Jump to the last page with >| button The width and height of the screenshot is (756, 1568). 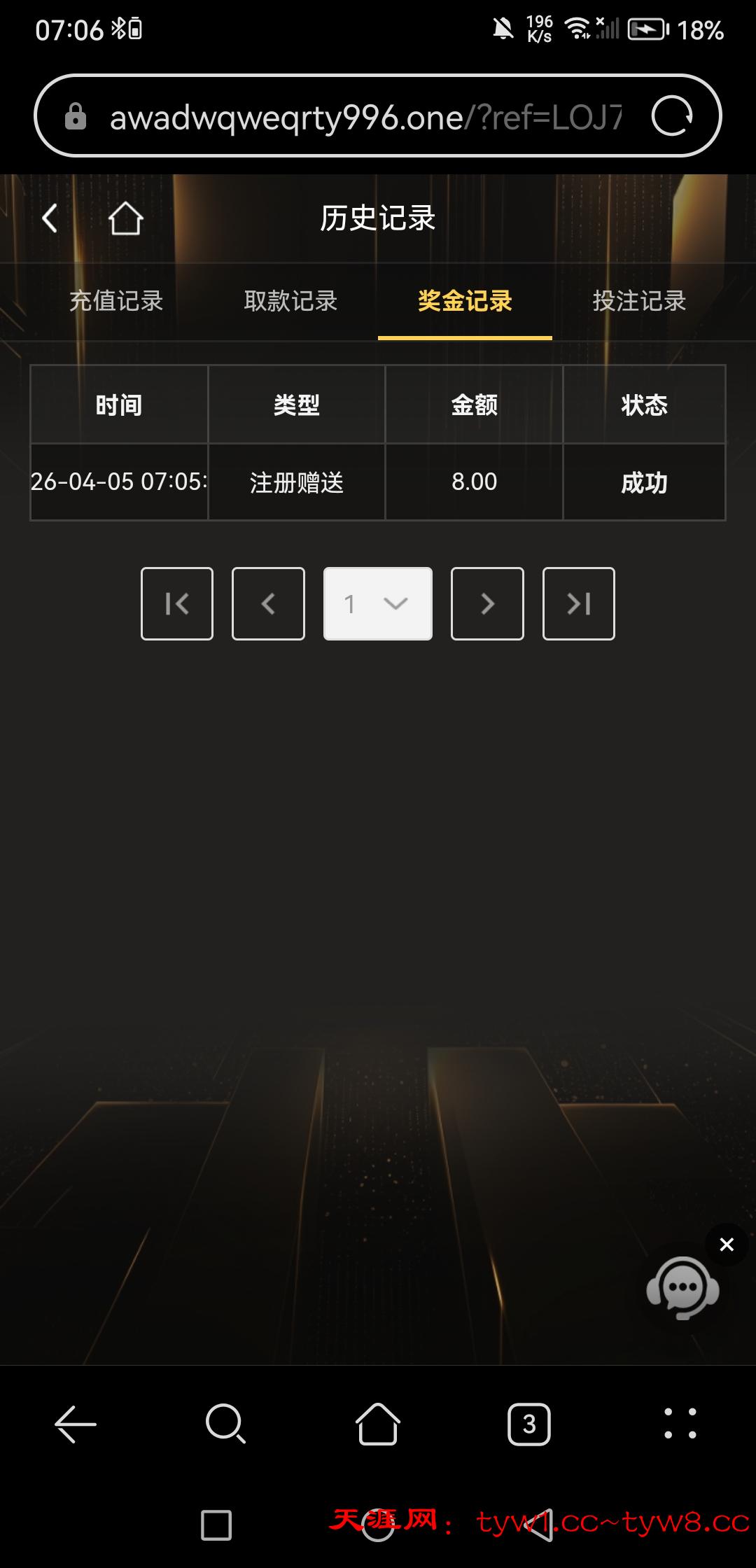[579, 603]
